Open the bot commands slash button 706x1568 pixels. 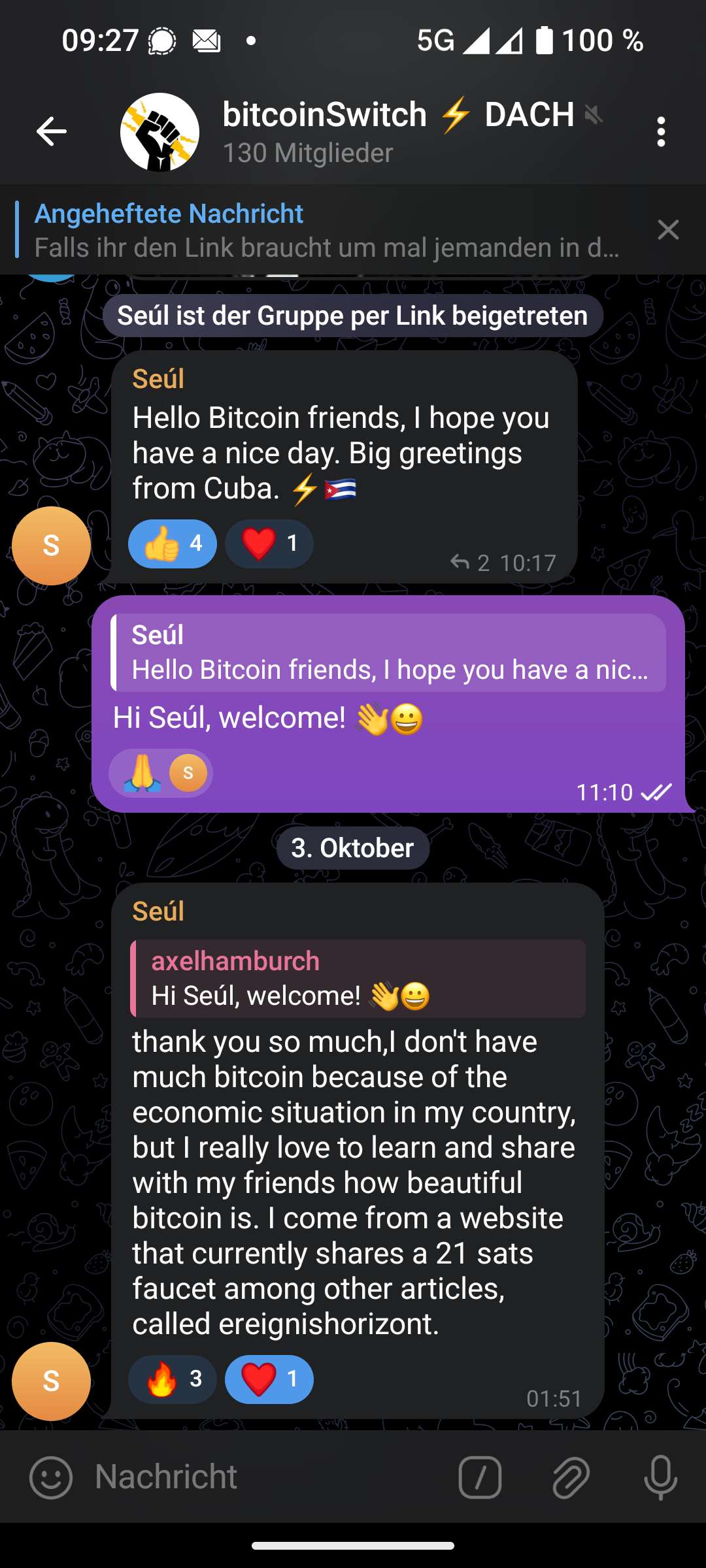point(480,1477)
